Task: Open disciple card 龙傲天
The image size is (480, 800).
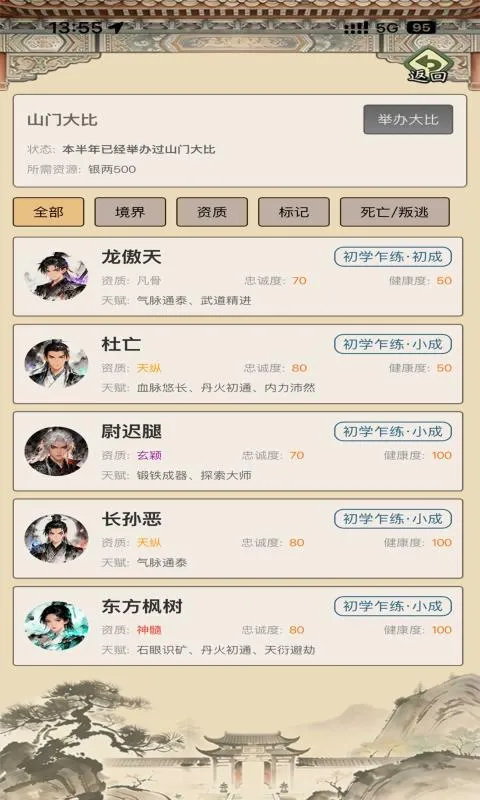Action: [238, 277]
